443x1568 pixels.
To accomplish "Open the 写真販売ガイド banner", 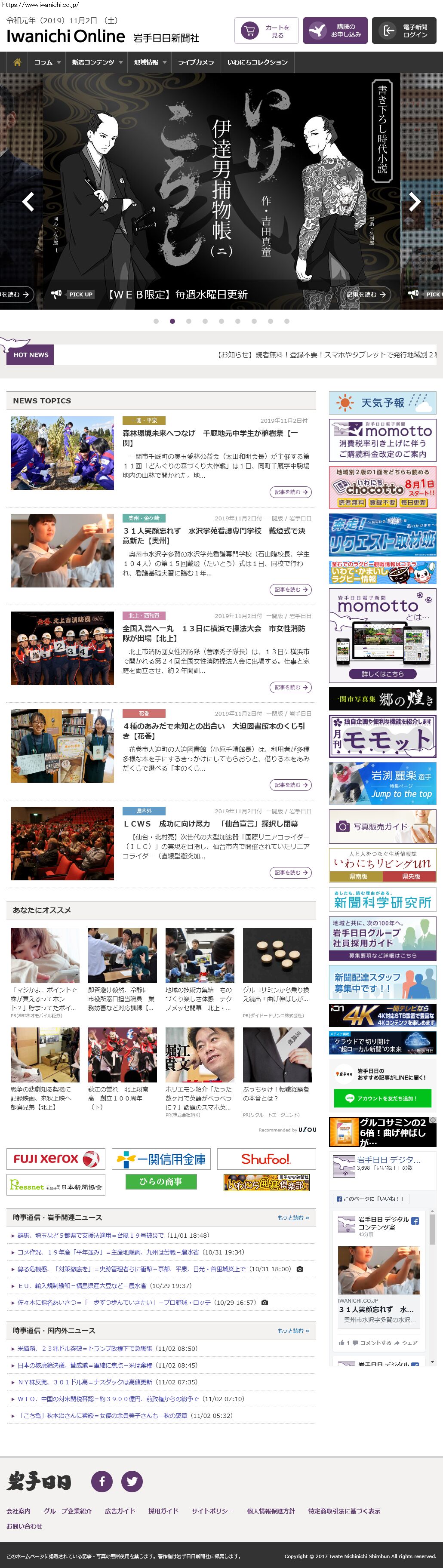I will pos(382,826).
